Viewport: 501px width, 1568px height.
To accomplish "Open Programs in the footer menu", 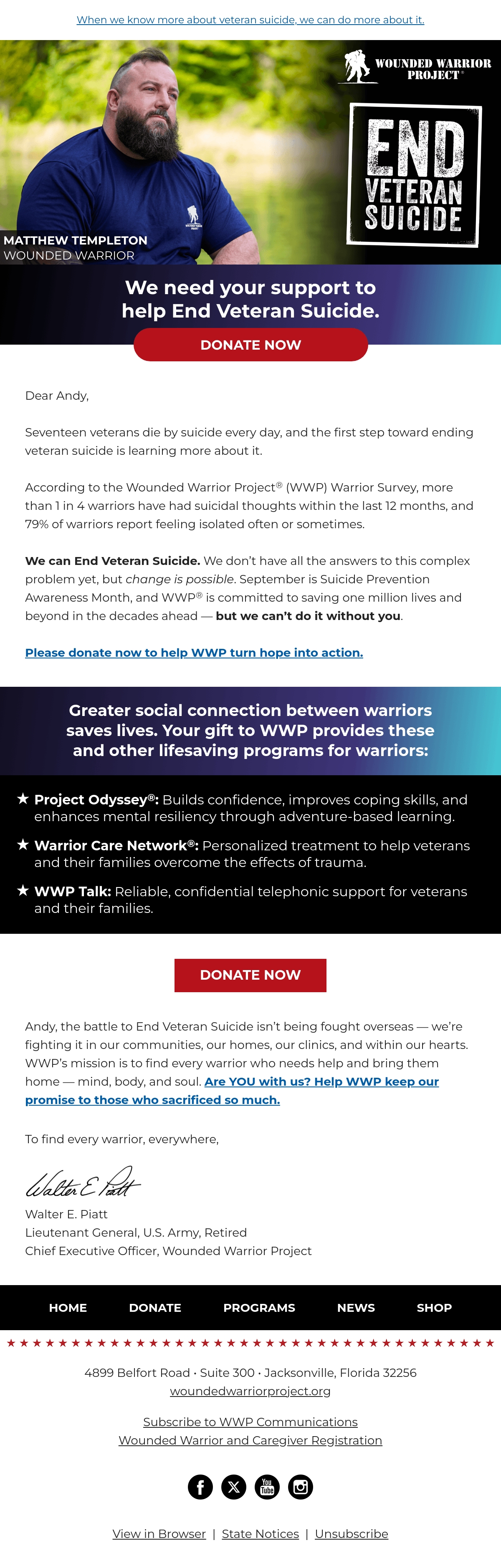I will pyautogui.click(x=259, y=1308).
